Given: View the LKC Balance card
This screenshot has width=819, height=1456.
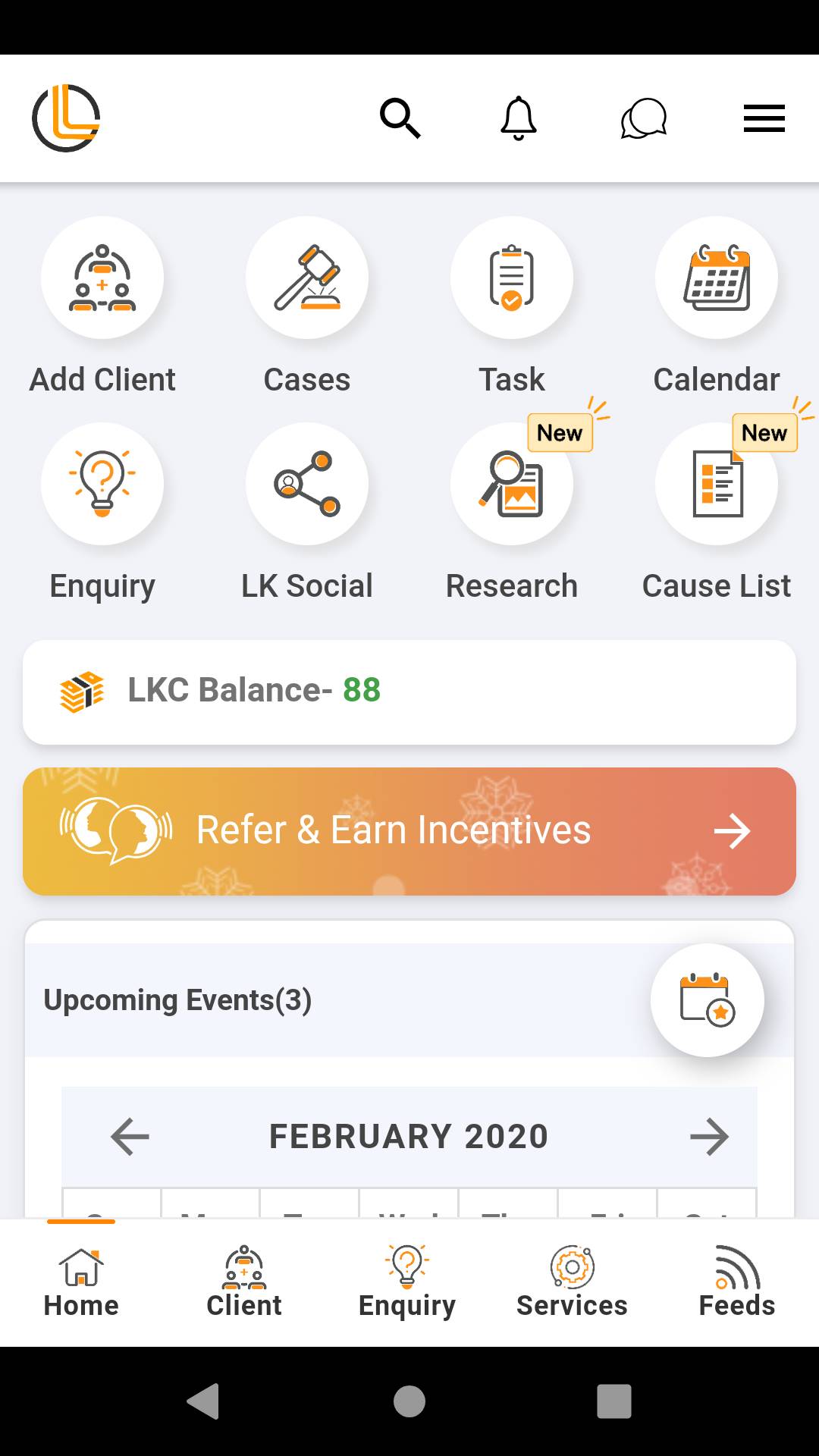Looking at the screenshot, I should 409,692.
